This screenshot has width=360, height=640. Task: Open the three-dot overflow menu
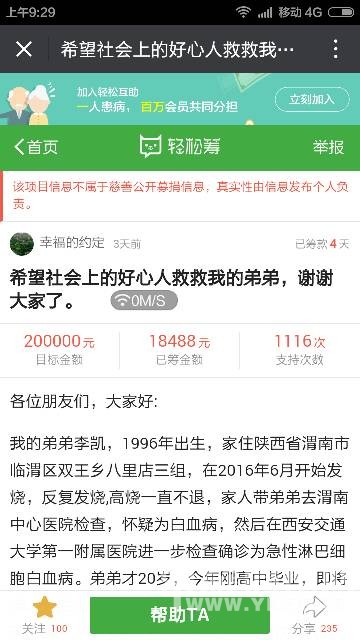[336, 49]
